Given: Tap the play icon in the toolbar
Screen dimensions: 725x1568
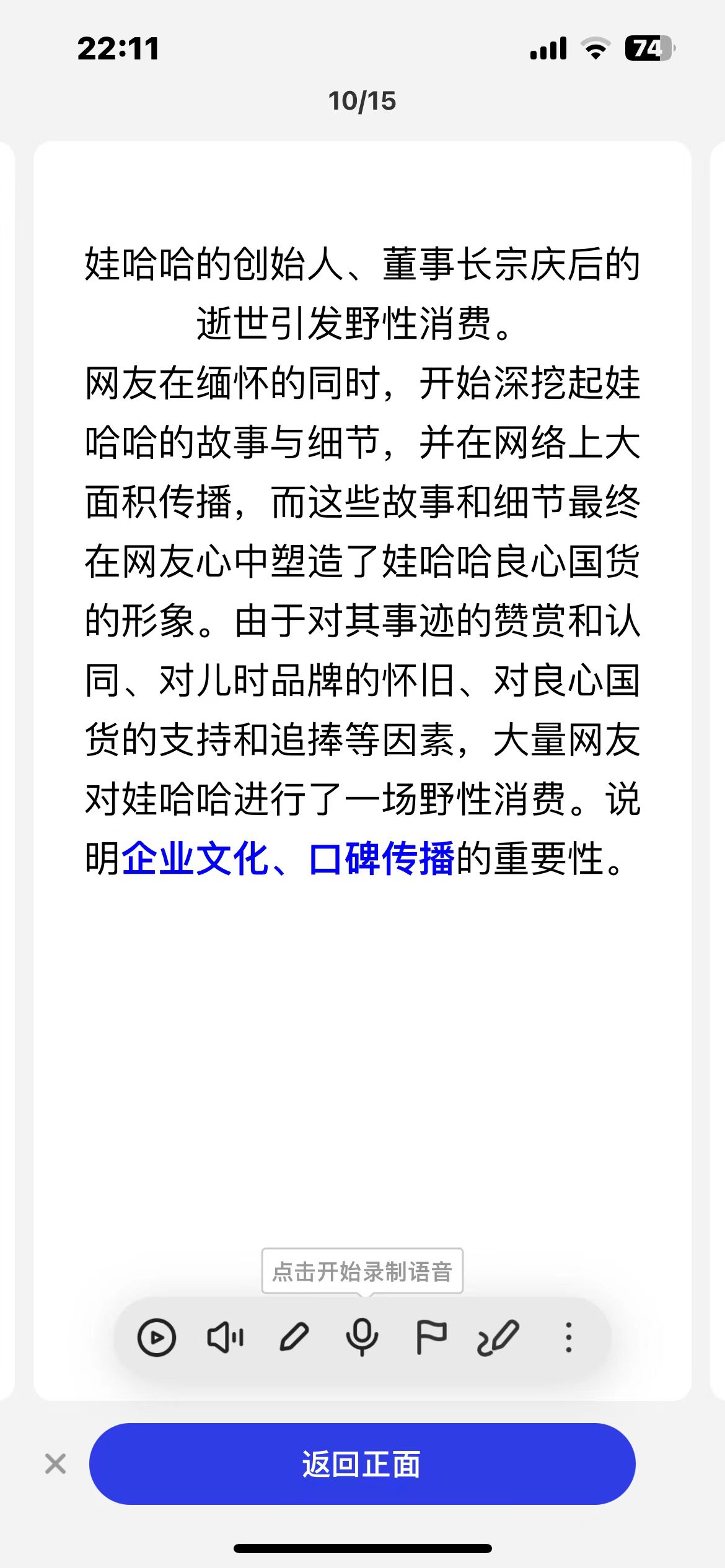Looking at the screenshot, I should point(156,1338).
